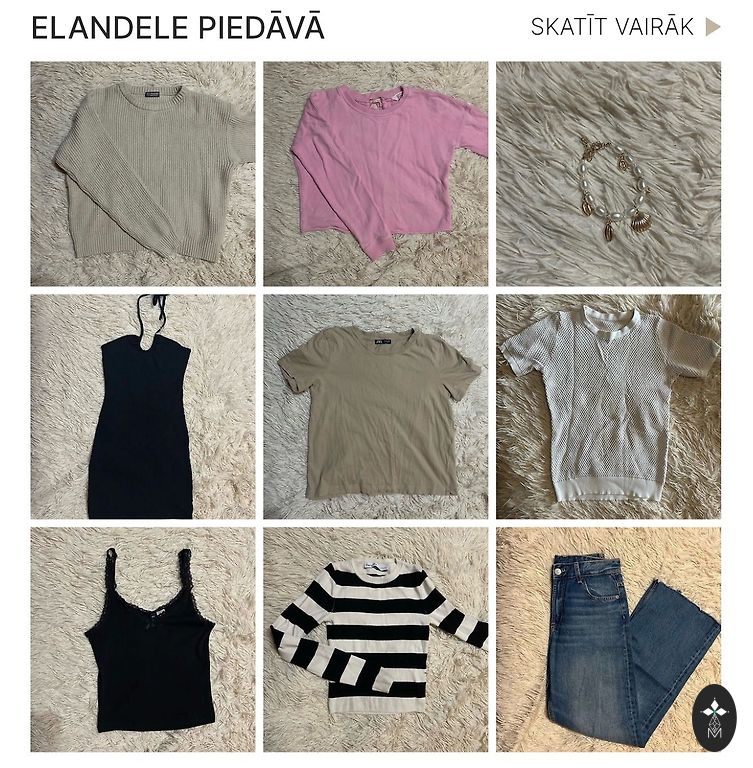Open the black lace-strap tank top
This screenshot has height=768, width=753.
click(x=143, y=639)
